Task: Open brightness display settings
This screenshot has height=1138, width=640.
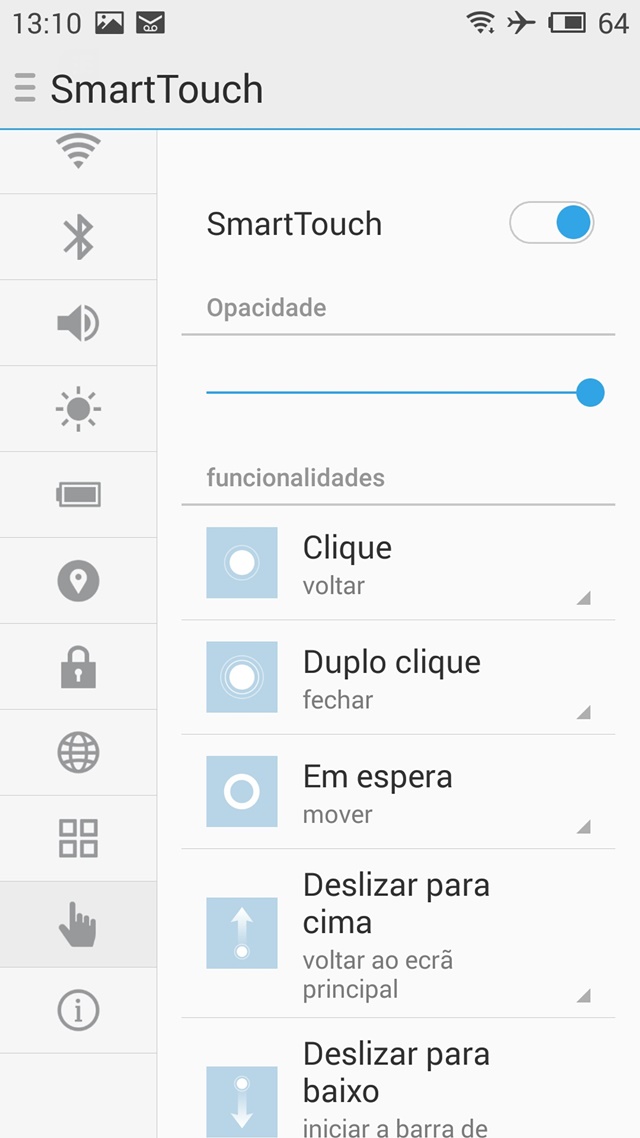Action: pyautogui.click(x=78, y=409)
